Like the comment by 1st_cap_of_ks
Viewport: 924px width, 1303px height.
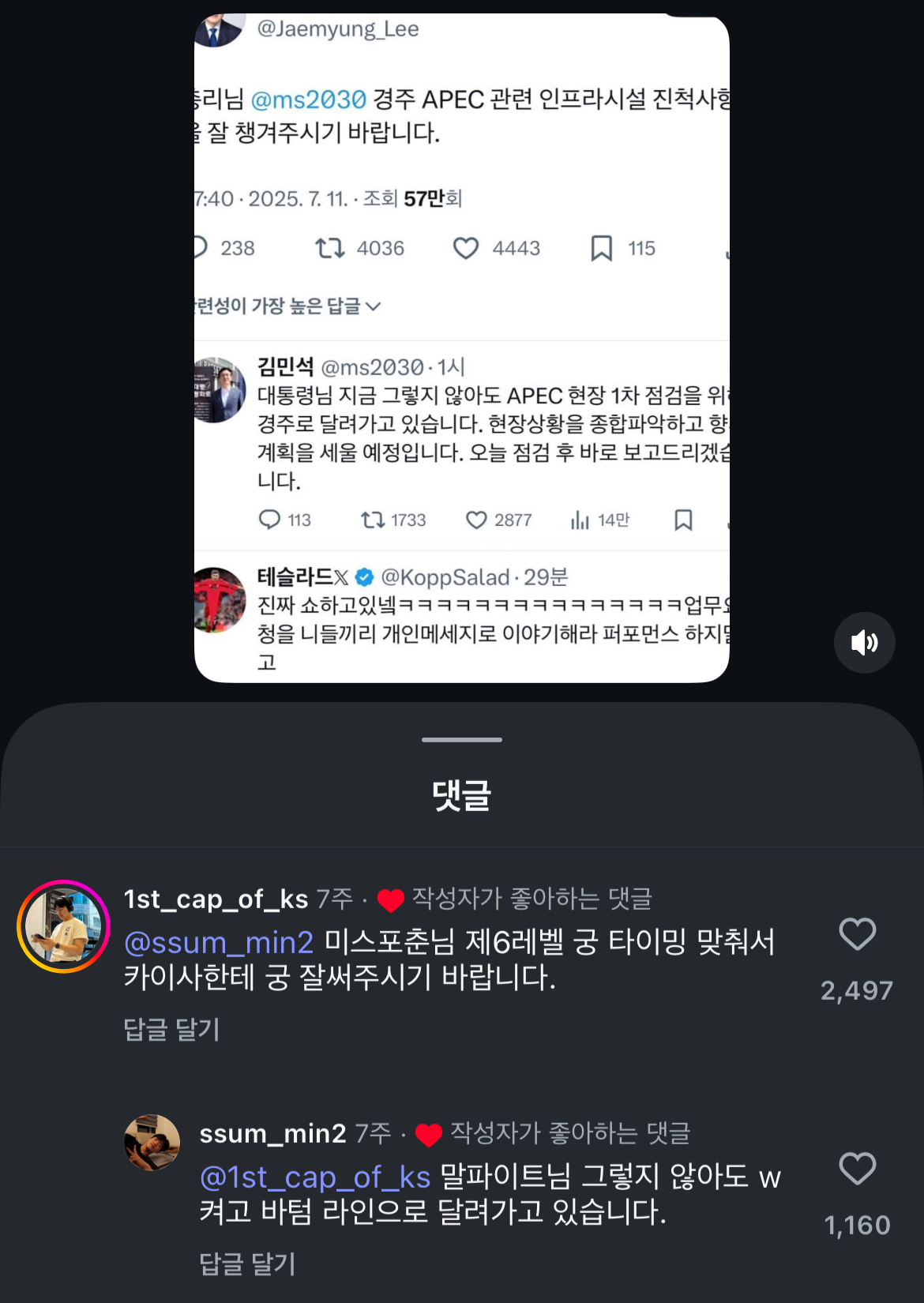pyautogui.click(x=857, y=934)
